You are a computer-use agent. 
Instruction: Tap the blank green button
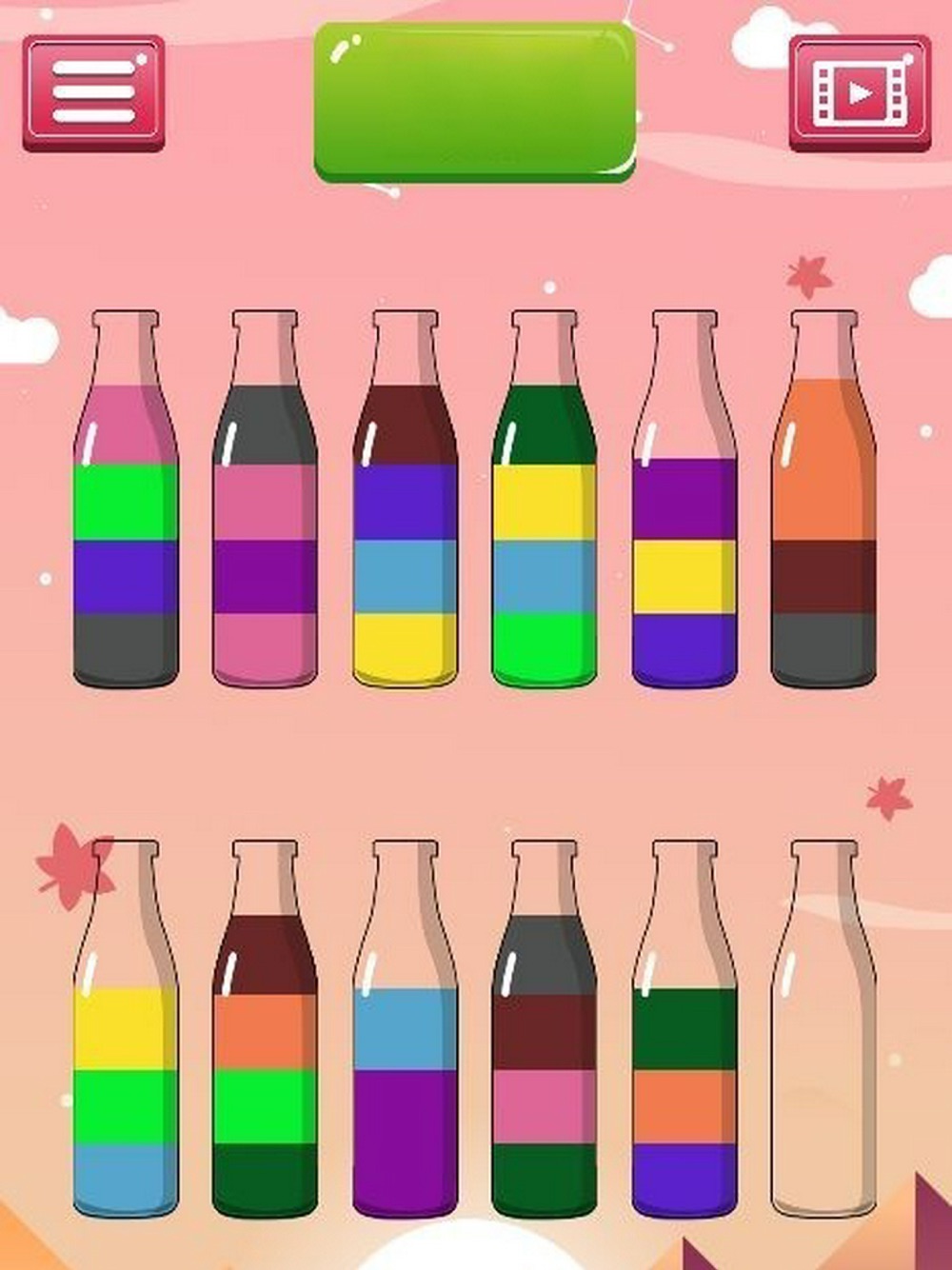[475, 103]
